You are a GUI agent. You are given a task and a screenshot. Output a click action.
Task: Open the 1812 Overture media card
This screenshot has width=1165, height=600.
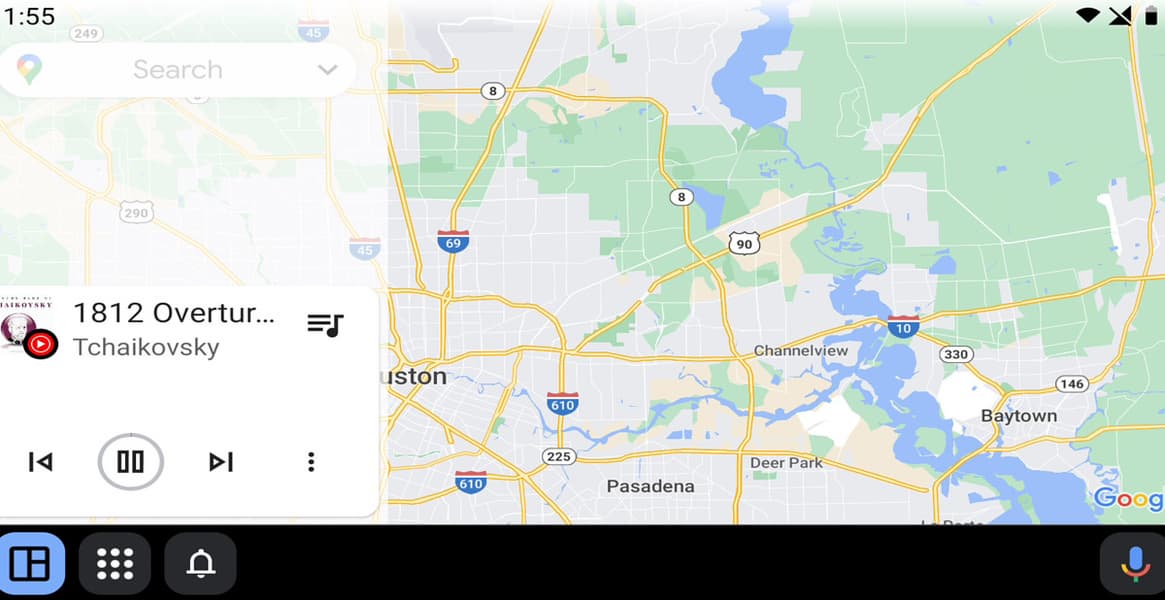[173, 329]
